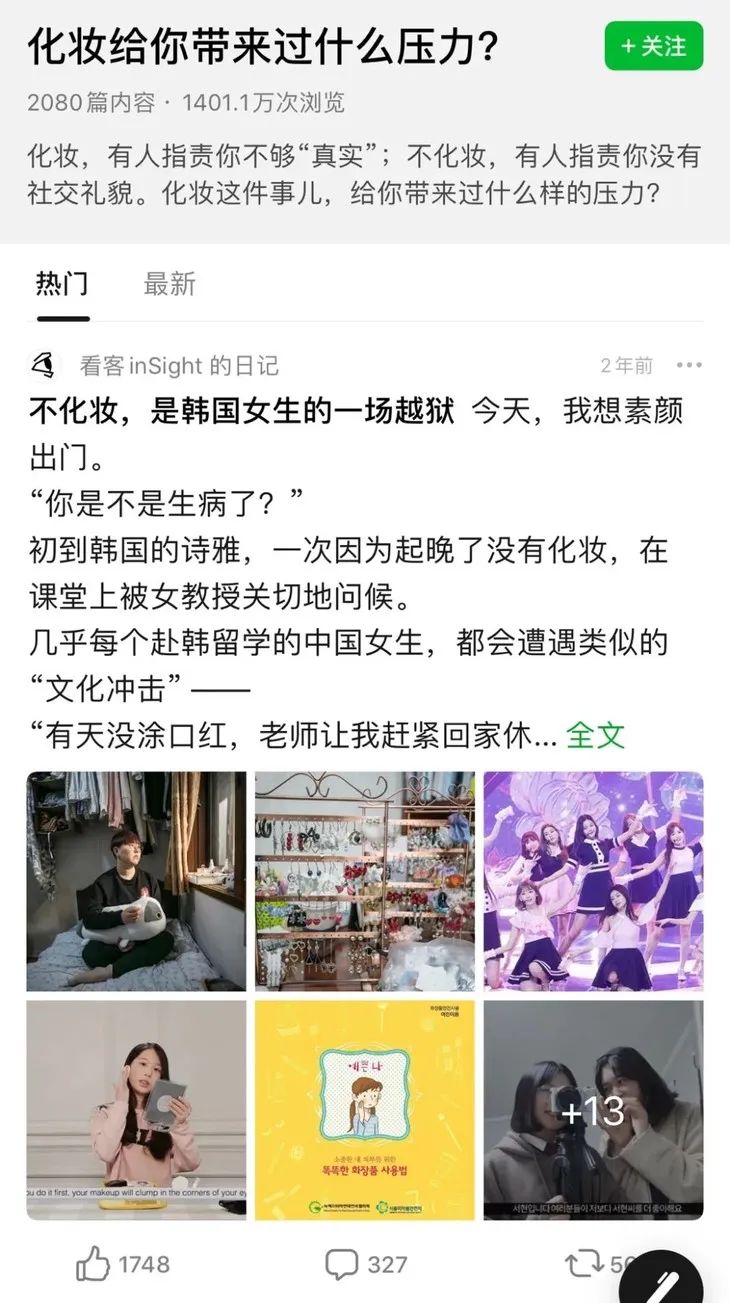Open the girl group stage photo
This screenshot has height=1303, width=730.
(x=593, y=878)
